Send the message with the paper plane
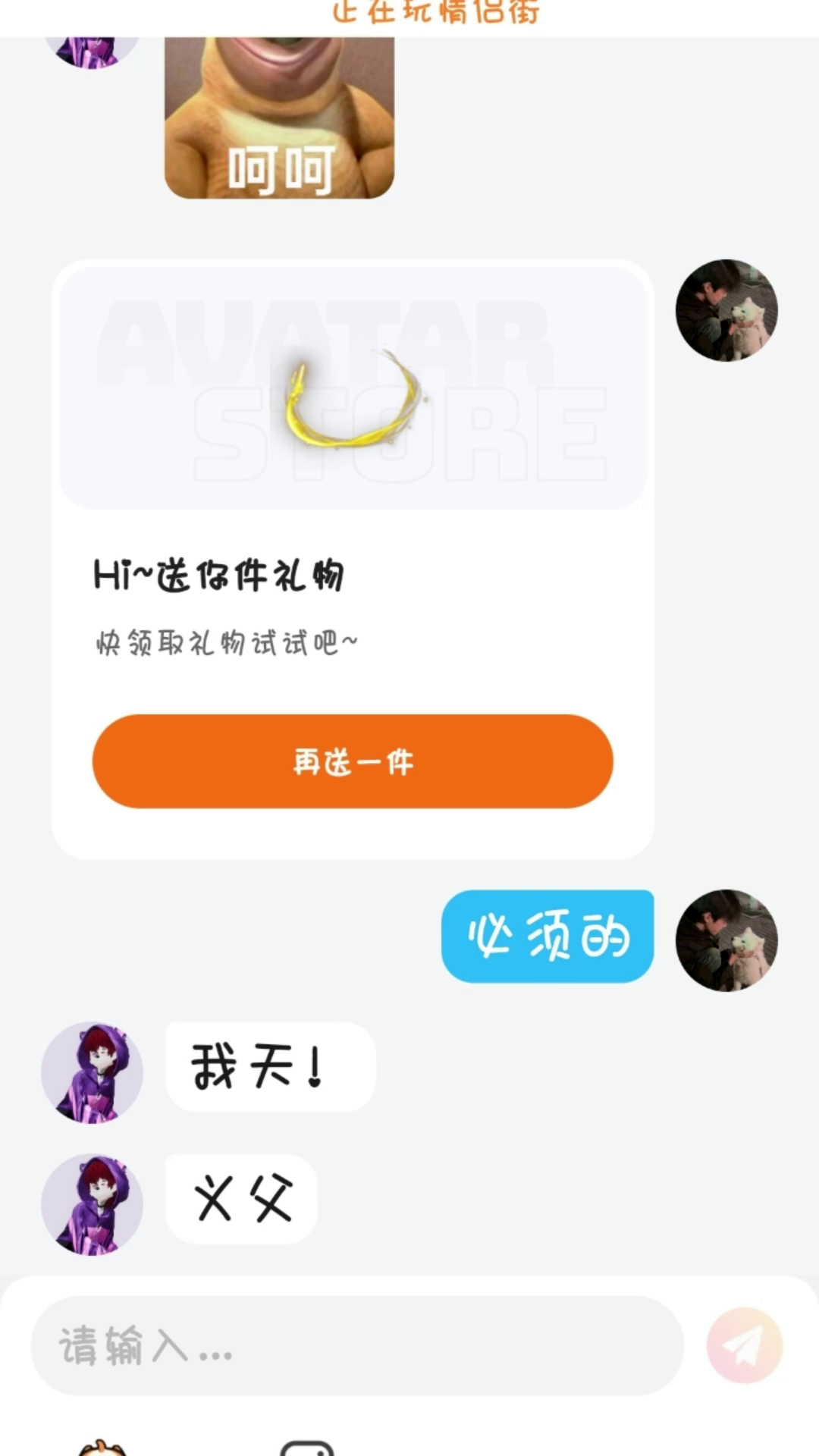This screenshot has width=819, height=1456. (x=744, y=1345)
